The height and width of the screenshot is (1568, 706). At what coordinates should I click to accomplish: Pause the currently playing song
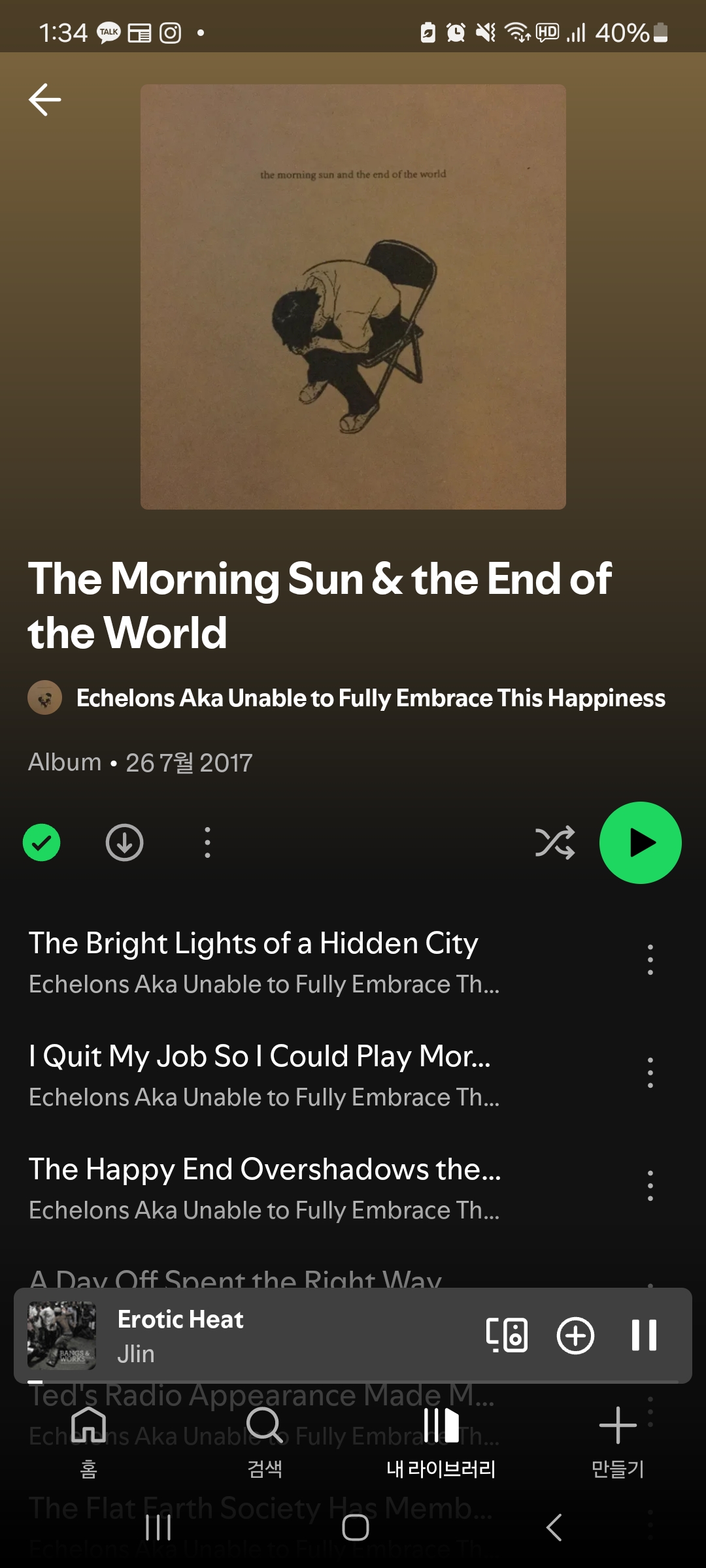click(x=644, y=1335)
